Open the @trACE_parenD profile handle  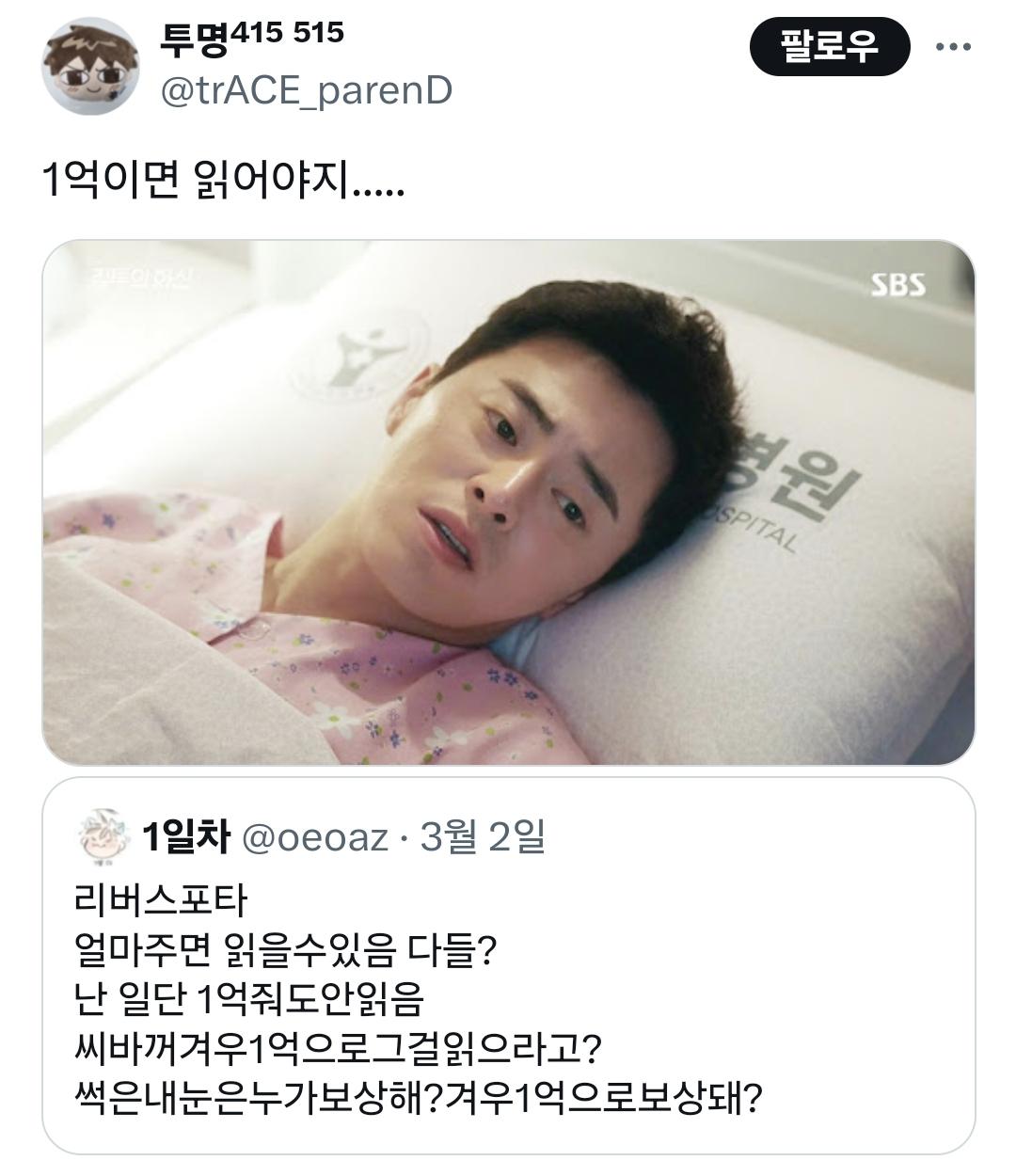(307, 90)
